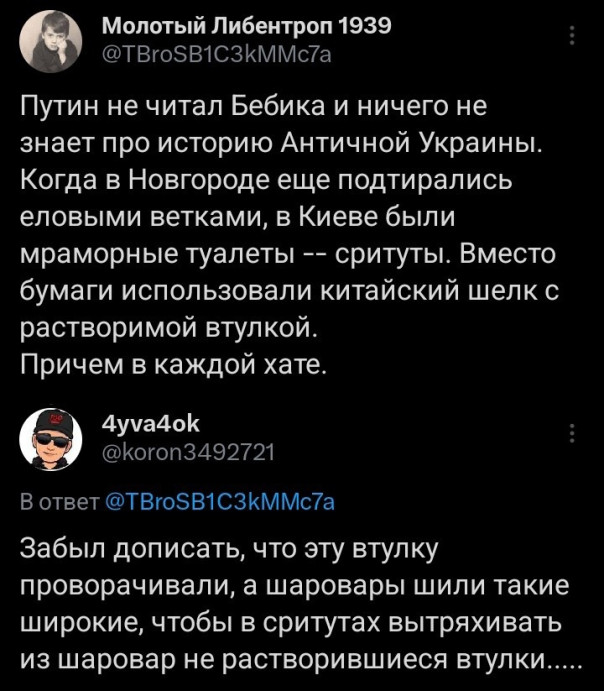Open overflow menu on 4yva4ok's reply

[572, 433]
